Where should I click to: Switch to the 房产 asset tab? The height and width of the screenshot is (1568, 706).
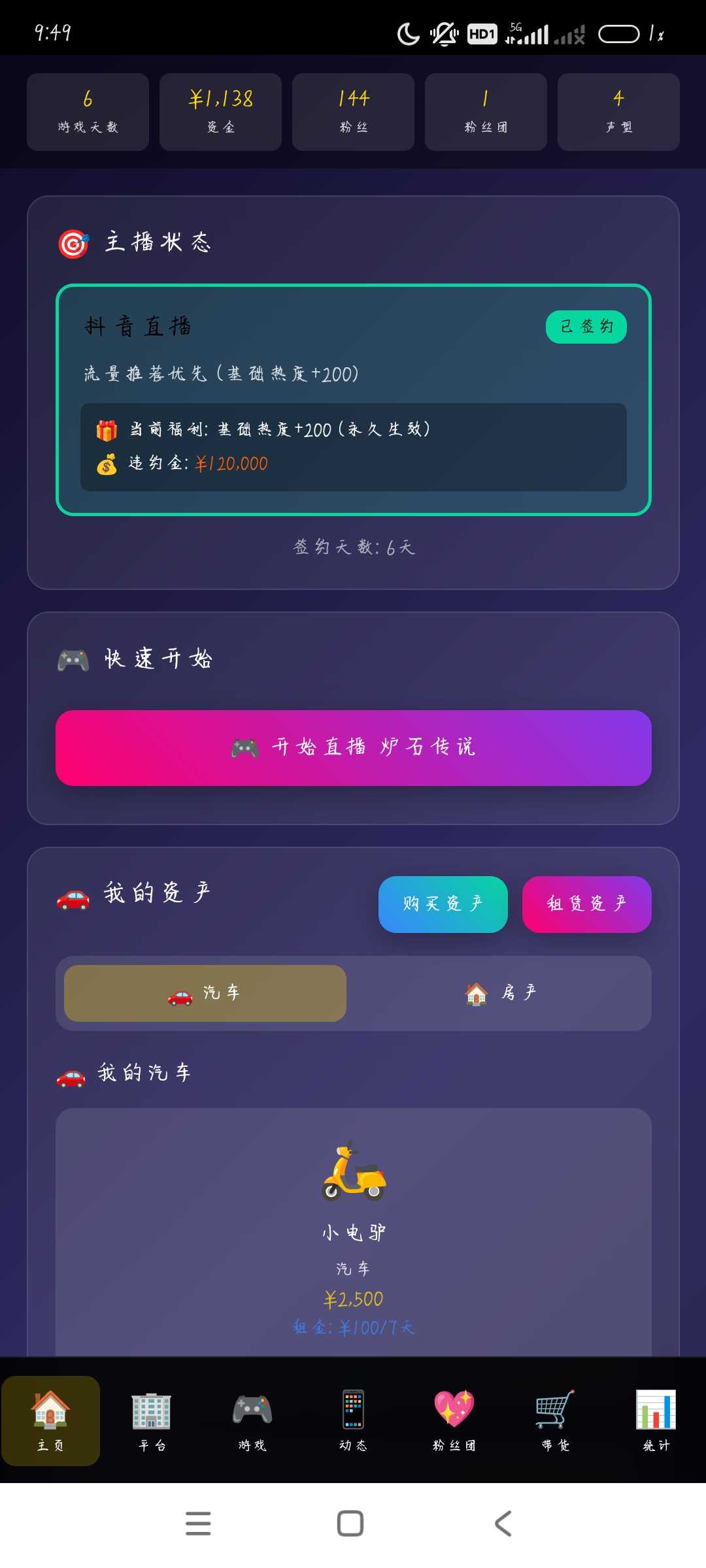click(500, 993)
